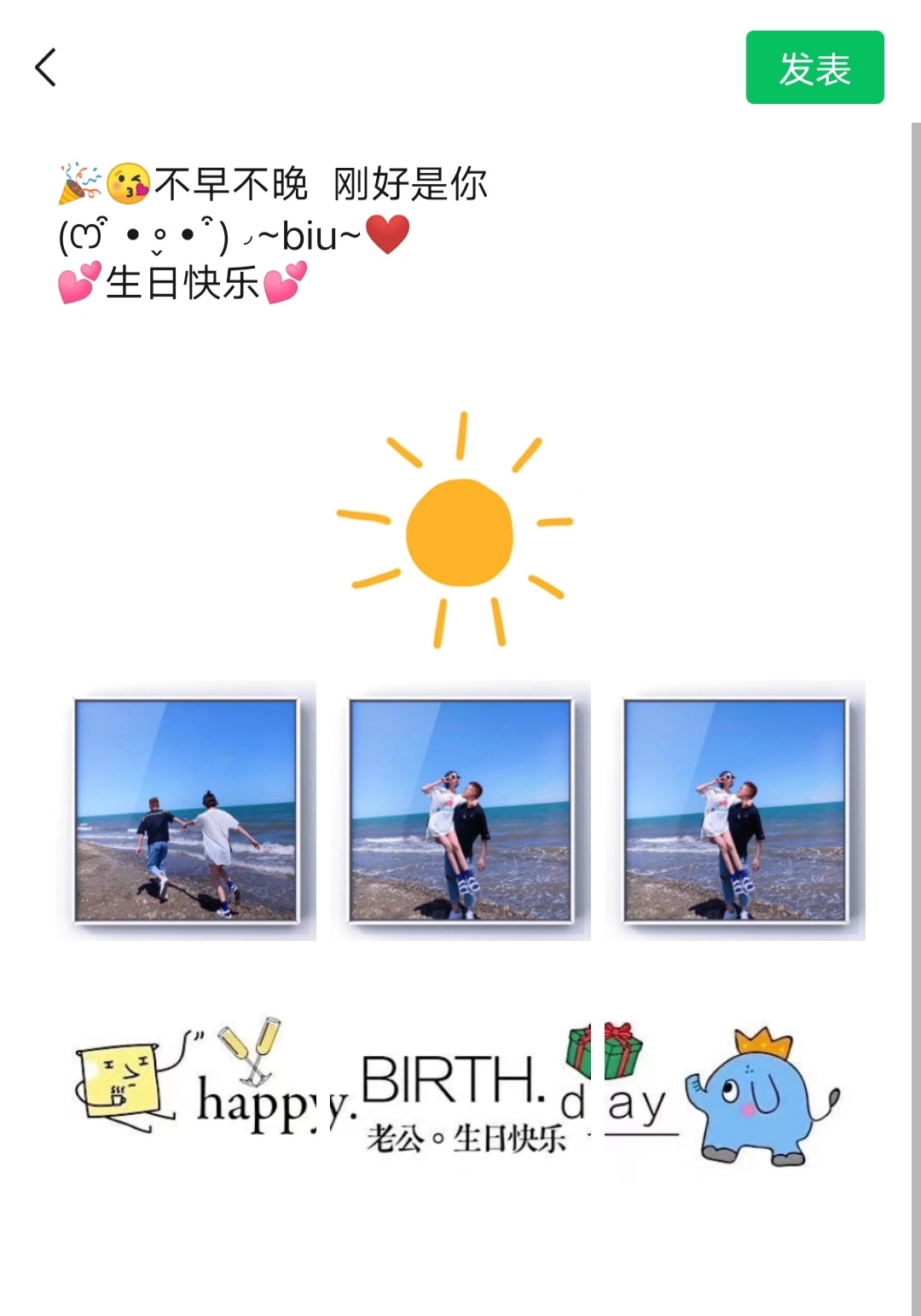Open the blue elephant image
The width and height of the screenshot is (921, 1316).
click(x=735, y=1085)
